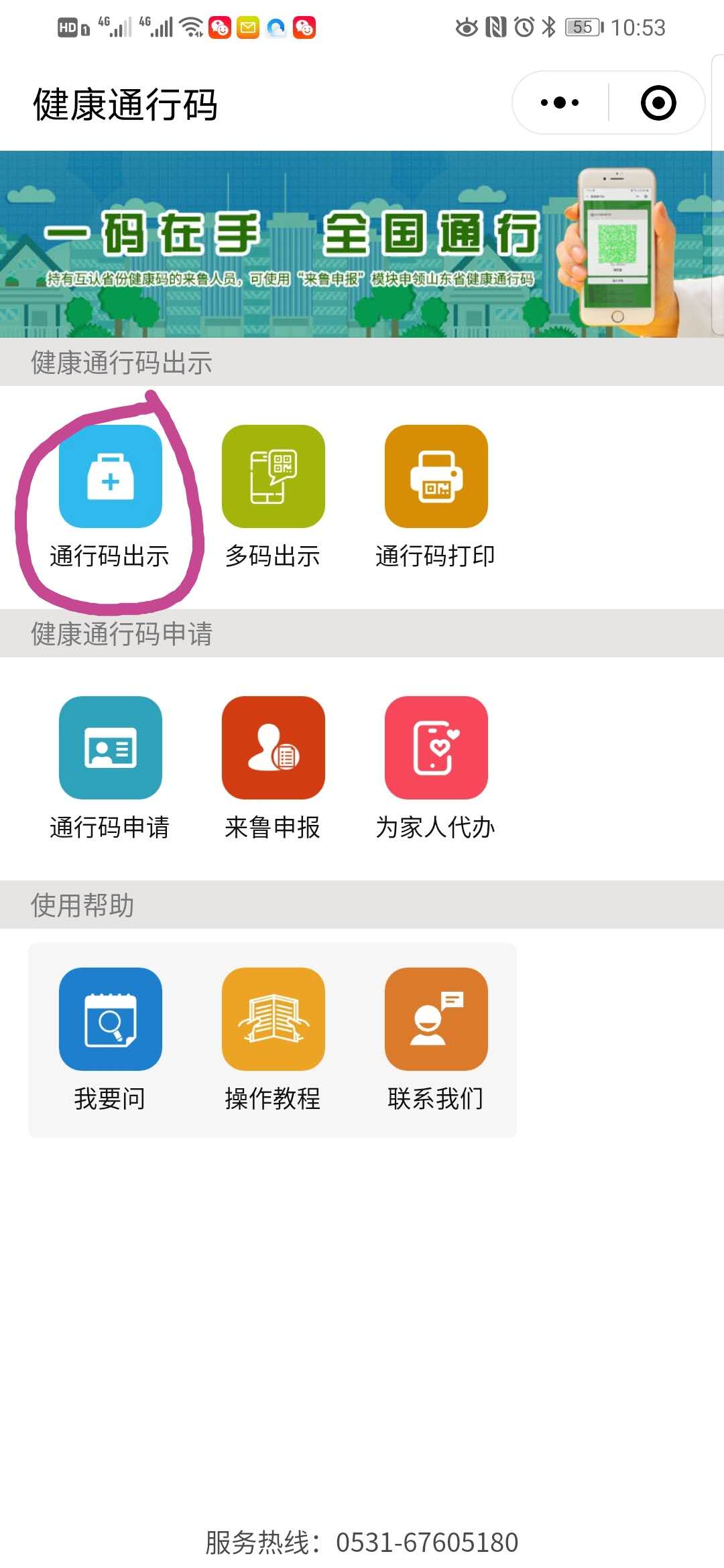
Task: Open the mini program more options menu
Action: coord(560,103)
